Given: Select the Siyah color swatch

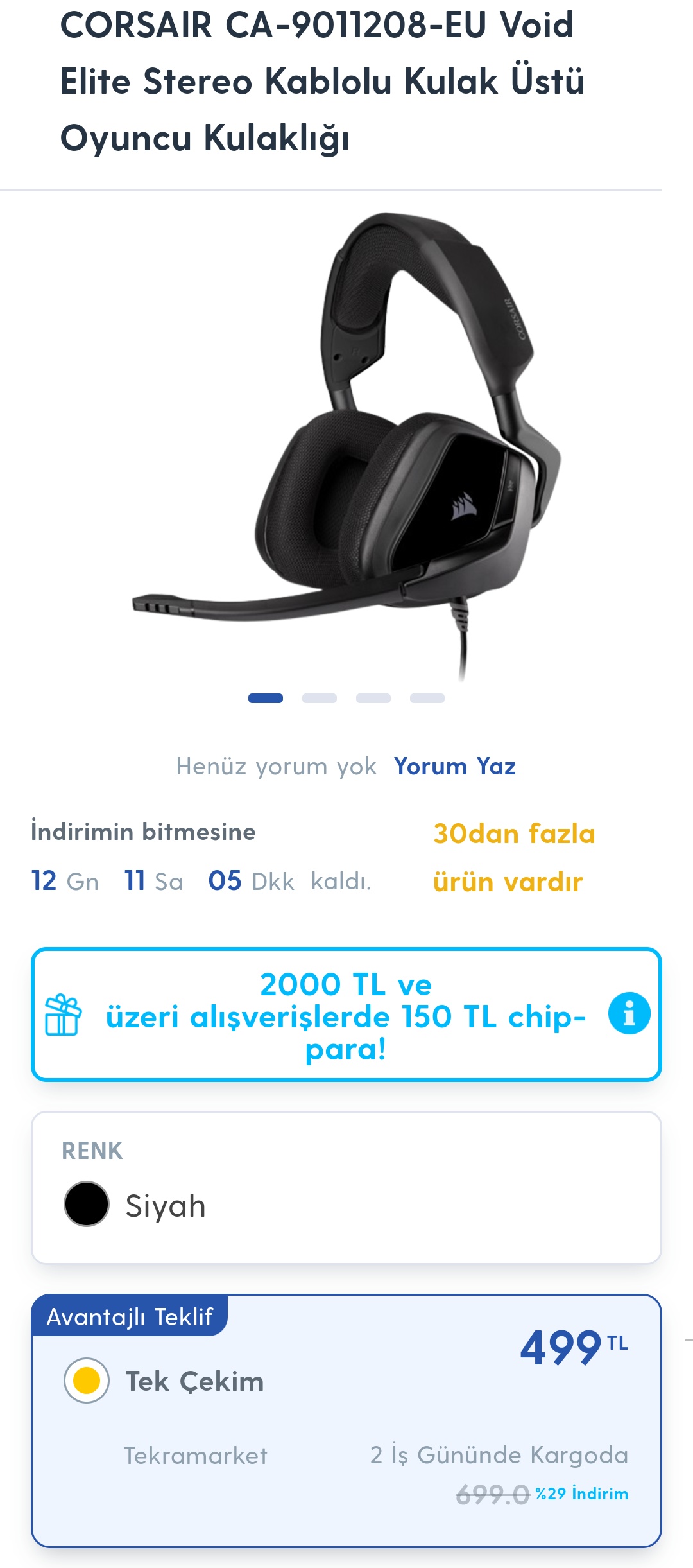Looking at the screenshot, I should pos(87,1204).
